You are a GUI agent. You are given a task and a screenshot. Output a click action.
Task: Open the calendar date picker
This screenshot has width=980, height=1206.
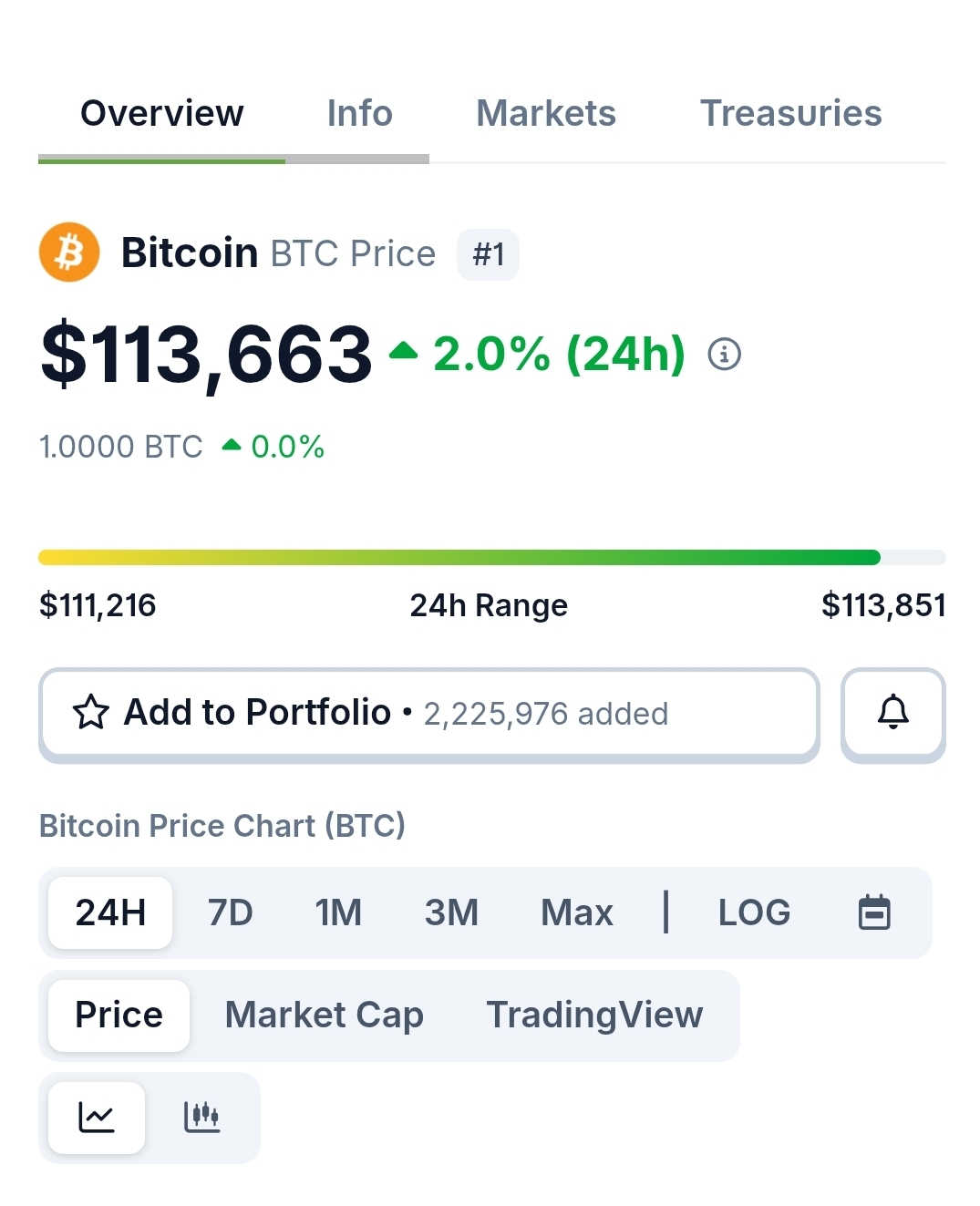click(x=874, y=912)
